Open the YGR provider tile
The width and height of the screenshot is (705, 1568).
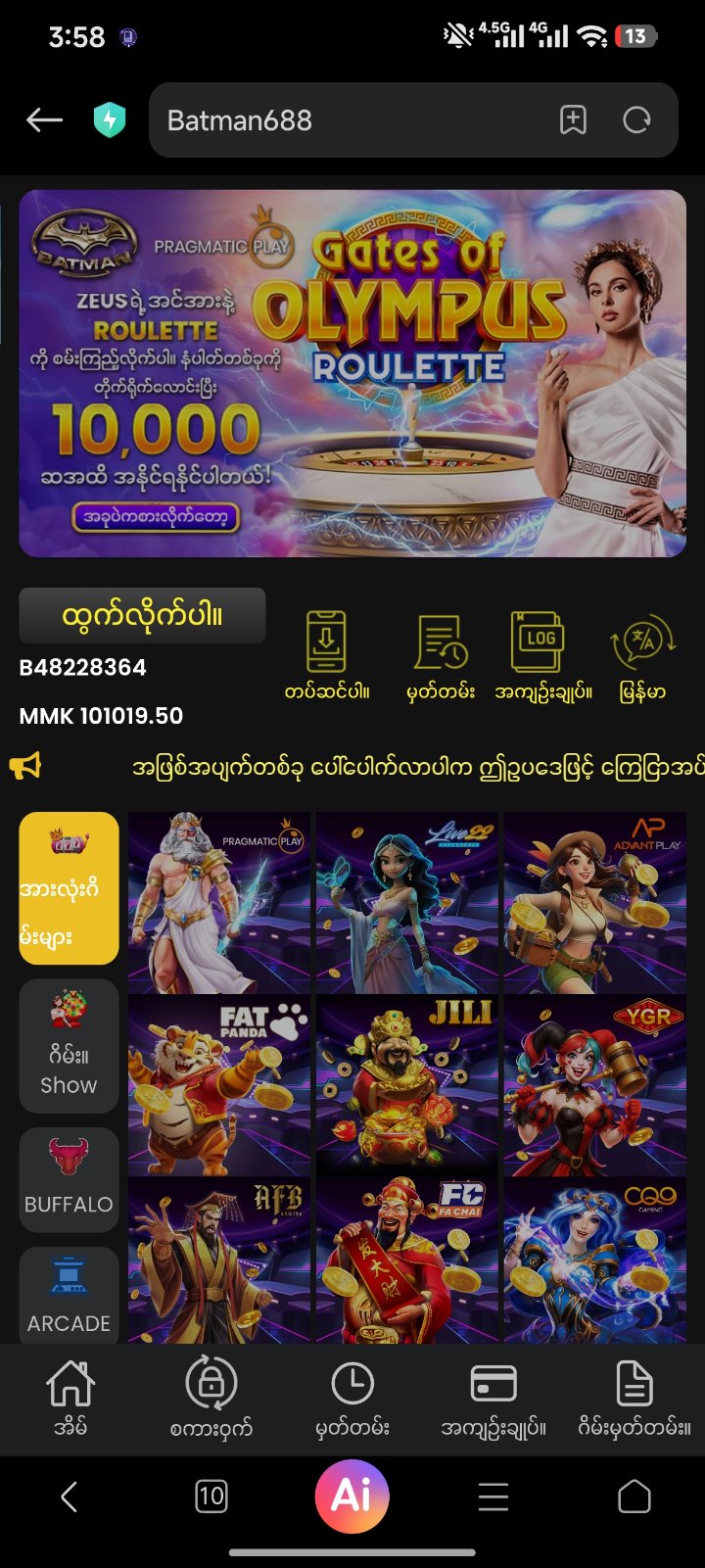594,1085
